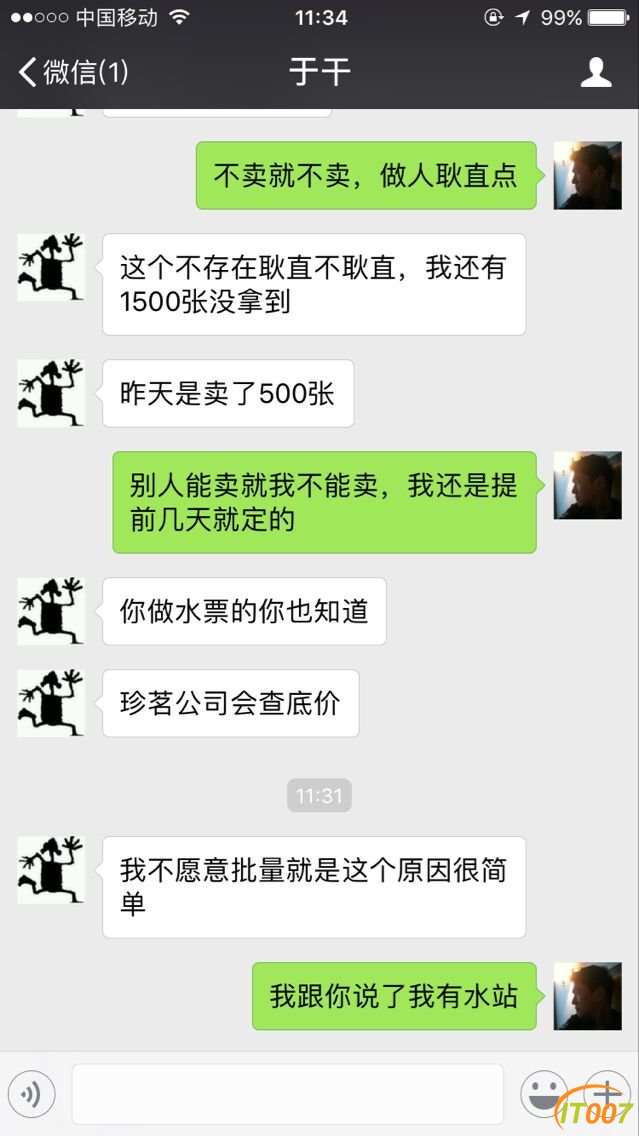639x1136 pixels.
Task: Open my avatar beside 我跟你说了我有水站
Action: click(x=587, y=996)
